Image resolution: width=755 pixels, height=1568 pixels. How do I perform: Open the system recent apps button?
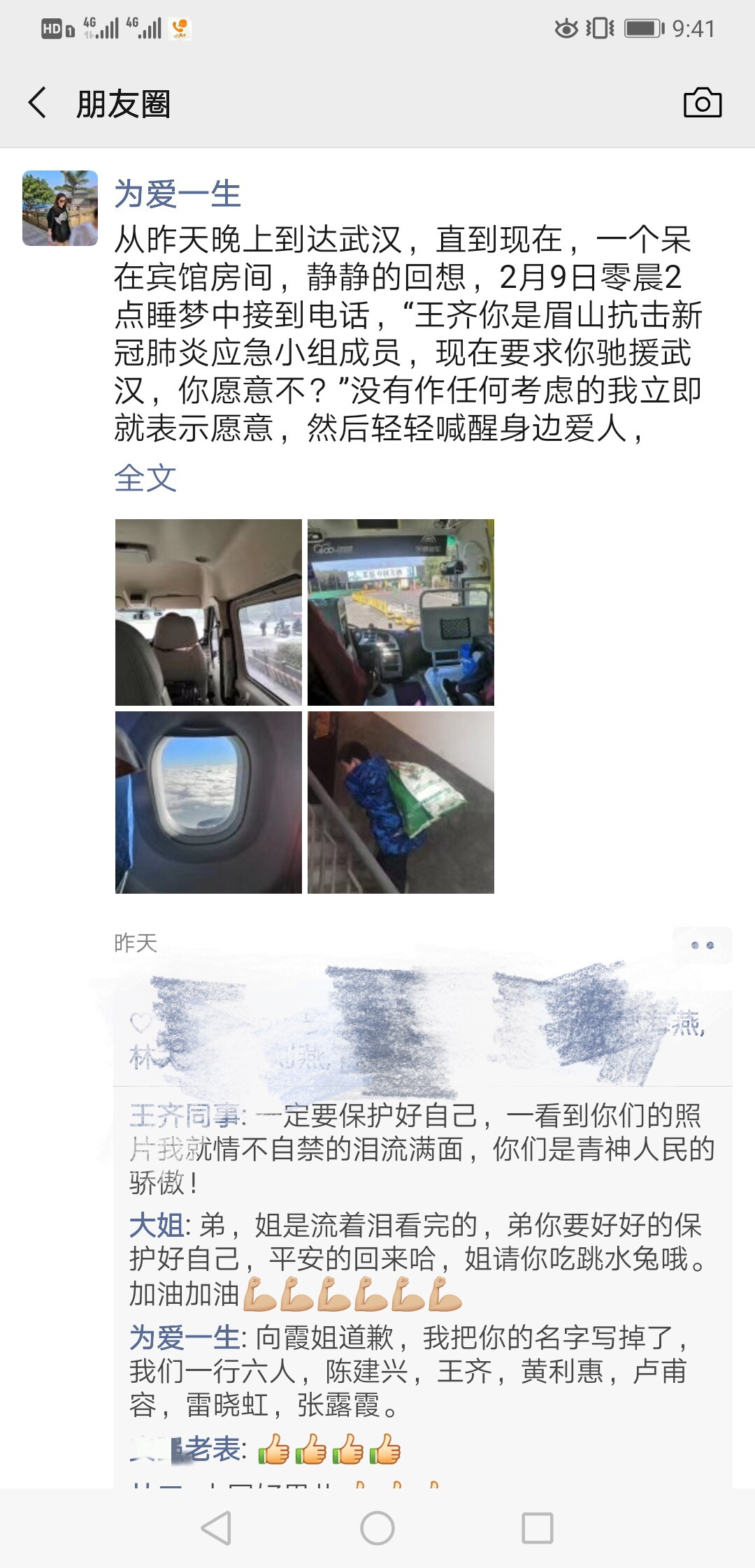(x=538, y=1528)
